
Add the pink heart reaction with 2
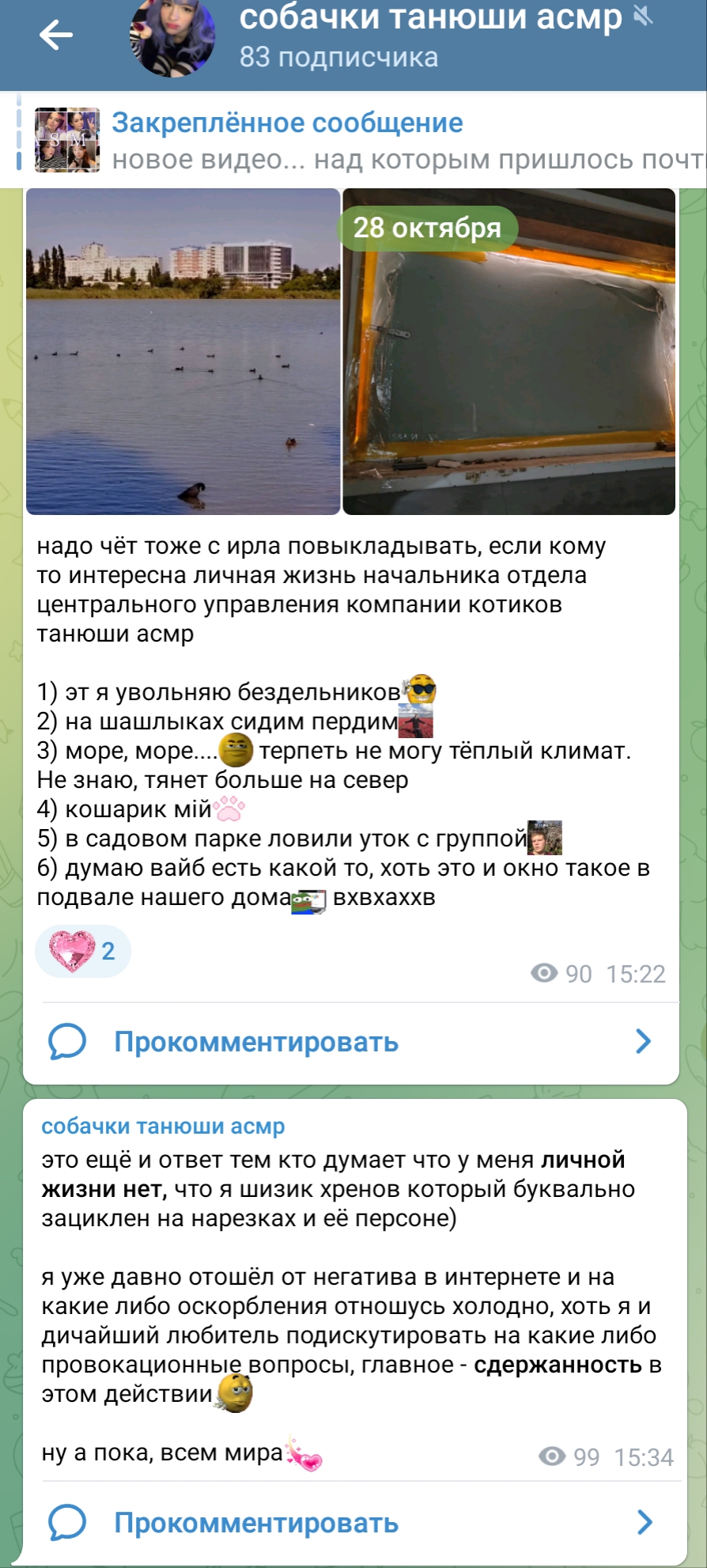[83, 951]
